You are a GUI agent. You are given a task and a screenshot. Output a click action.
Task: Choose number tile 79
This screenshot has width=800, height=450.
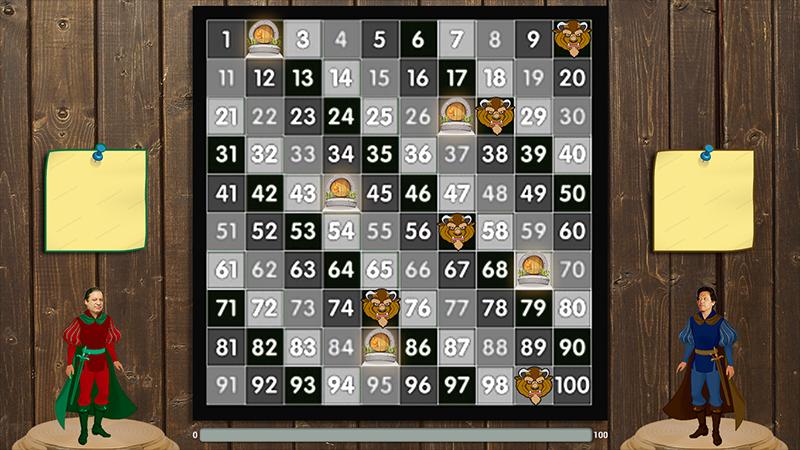tap(533, 308)
